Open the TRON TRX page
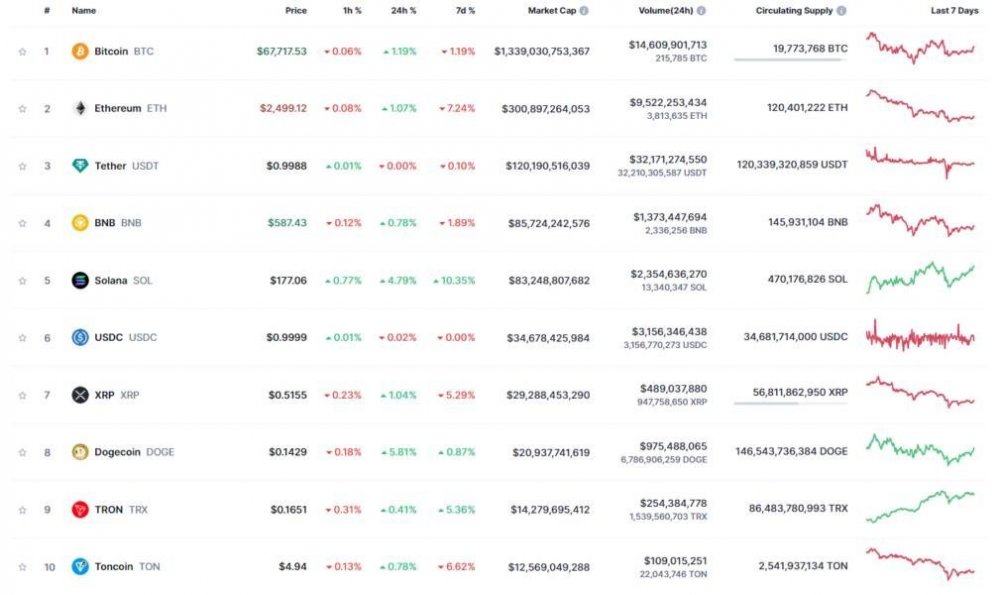The image size is (1000, 595). [x=108, y=509]
